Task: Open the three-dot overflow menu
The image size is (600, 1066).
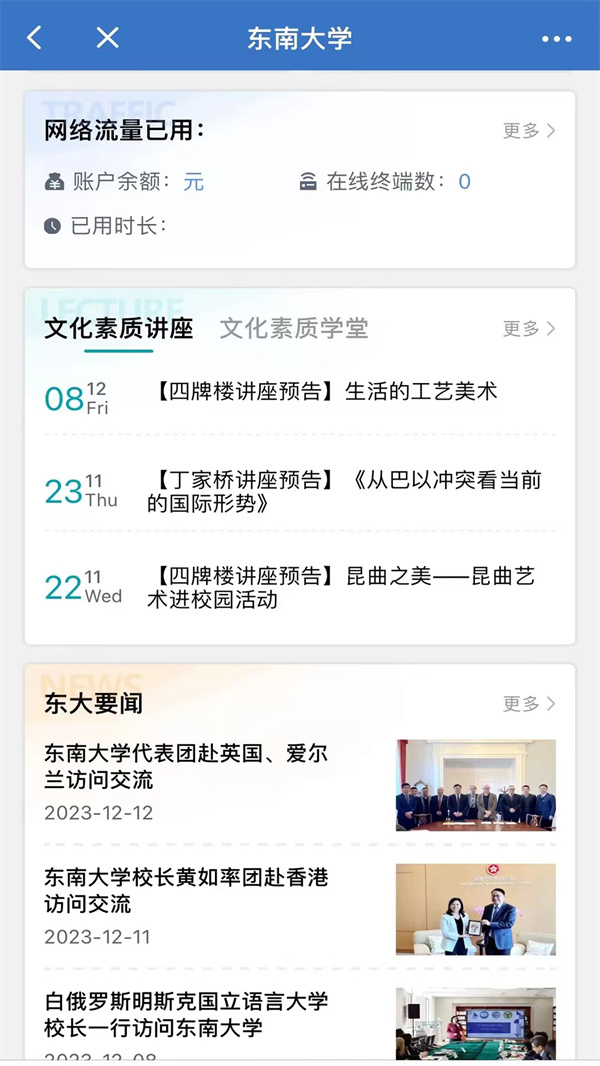Action: [x=556, y=39]
